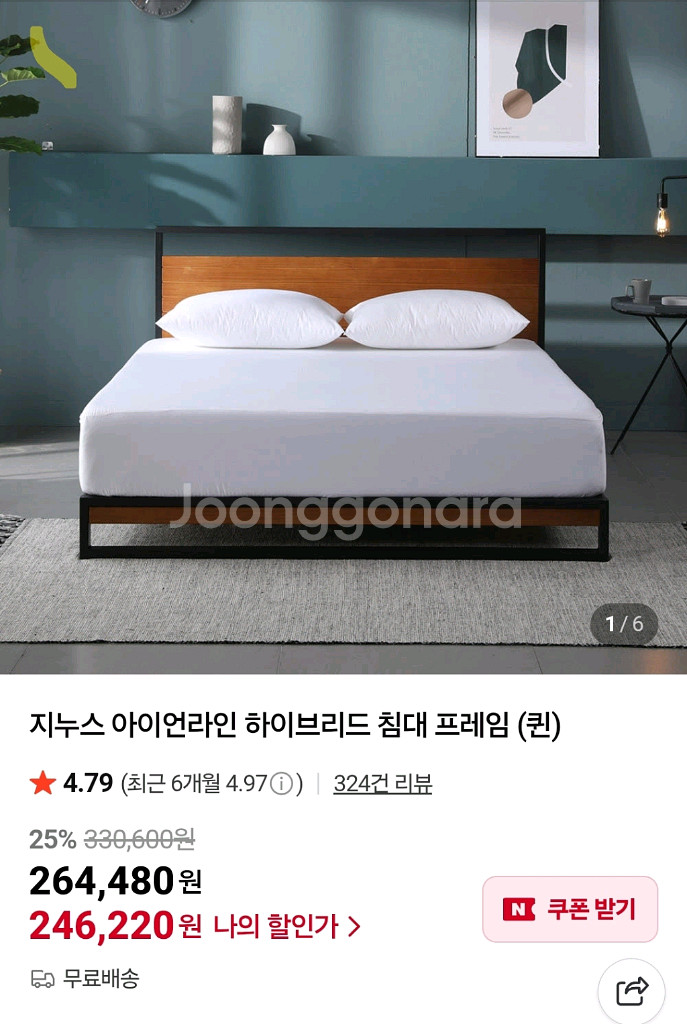Share this product via the share button
This screenshot has width=687, height=1024.
click(x=631, y=991)
